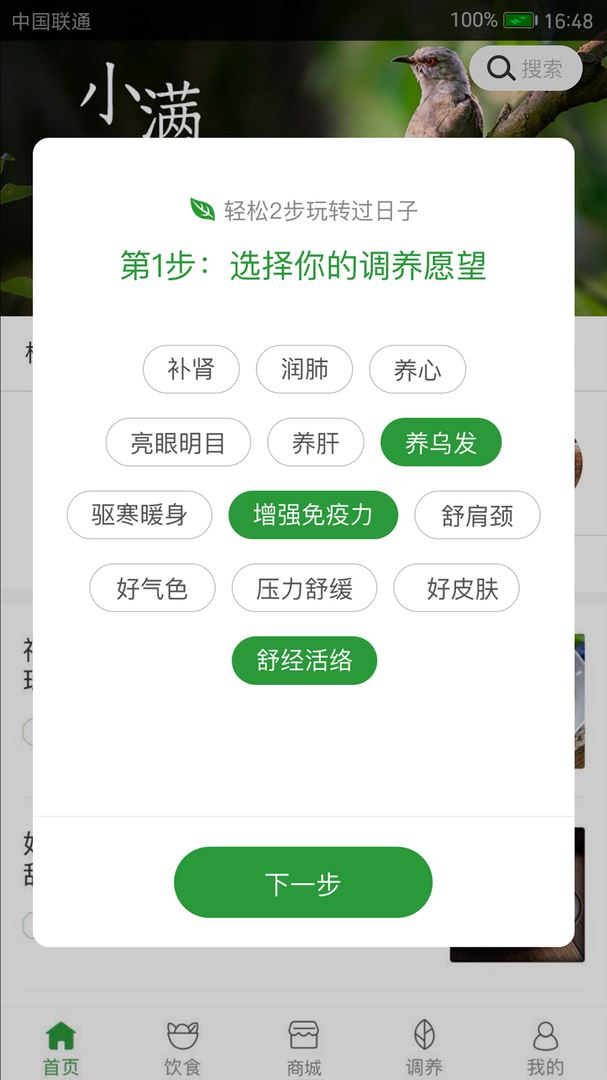Switch to the 饮食 tab
This screenshot has height=1080, width=607.
(183, 1048)
